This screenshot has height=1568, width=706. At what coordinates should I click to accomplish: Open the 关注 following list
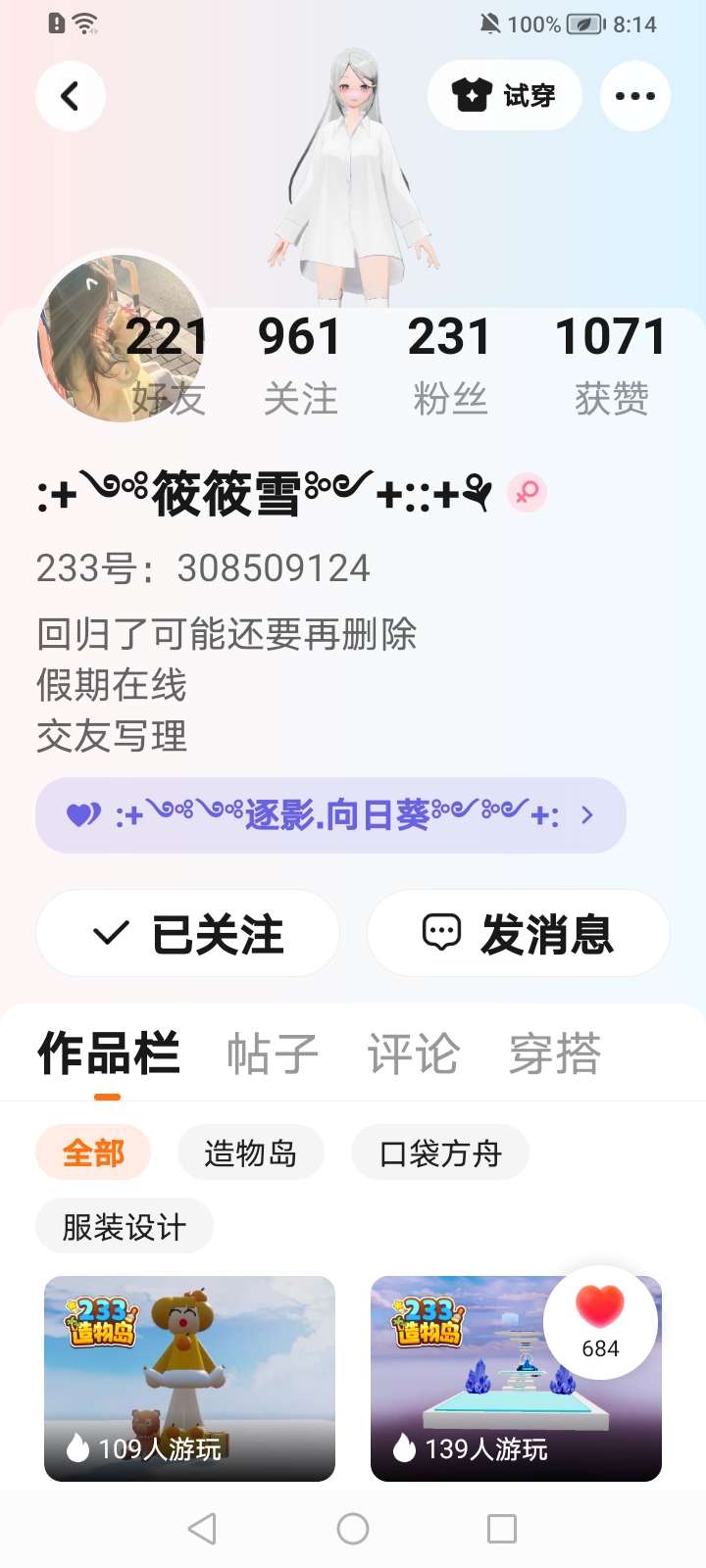pyautogui.click(x=300, y=365)
